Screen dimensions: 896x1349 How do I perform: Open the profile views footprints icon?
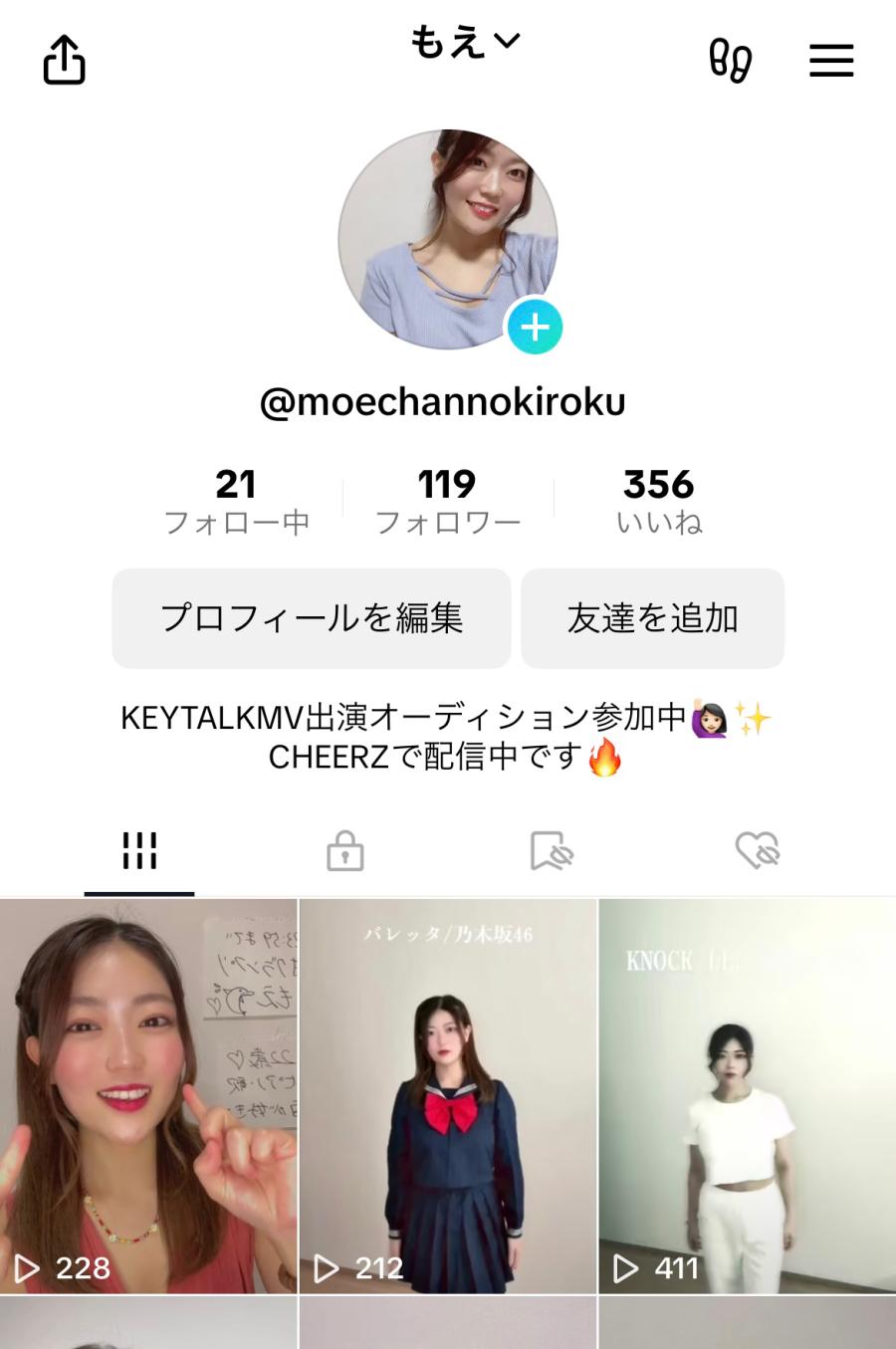[x=730, y=60]
